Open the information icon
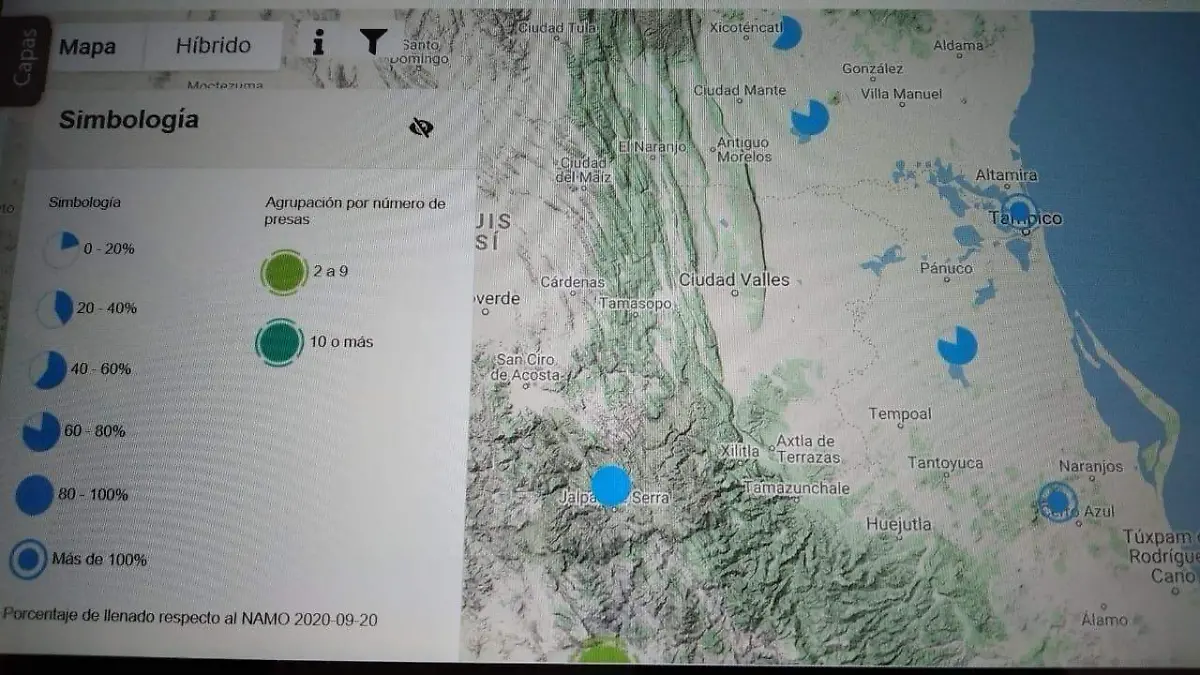Viewport: 1200px width, 675px height. (x=319, y=42)
